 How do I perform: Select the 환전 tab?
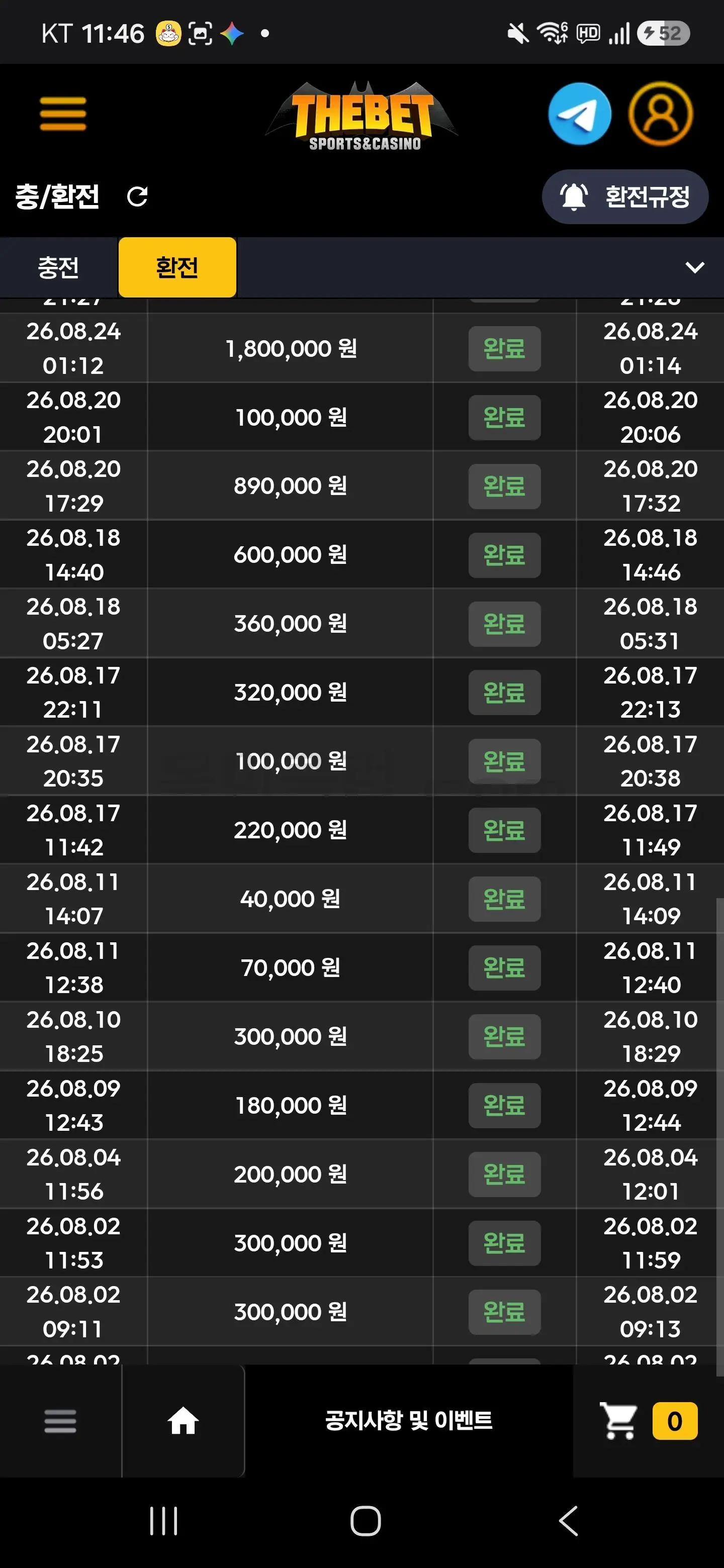pos(177,267)
